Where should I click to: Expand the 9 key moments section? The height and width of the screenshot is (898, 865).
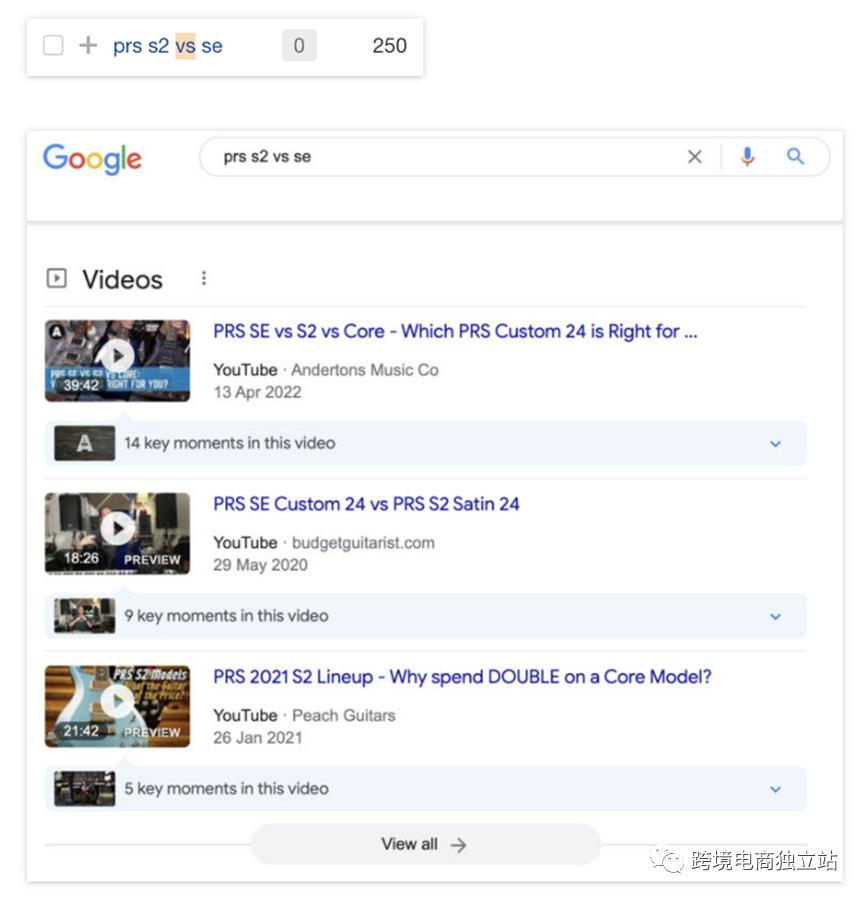[x=776, y=616]
